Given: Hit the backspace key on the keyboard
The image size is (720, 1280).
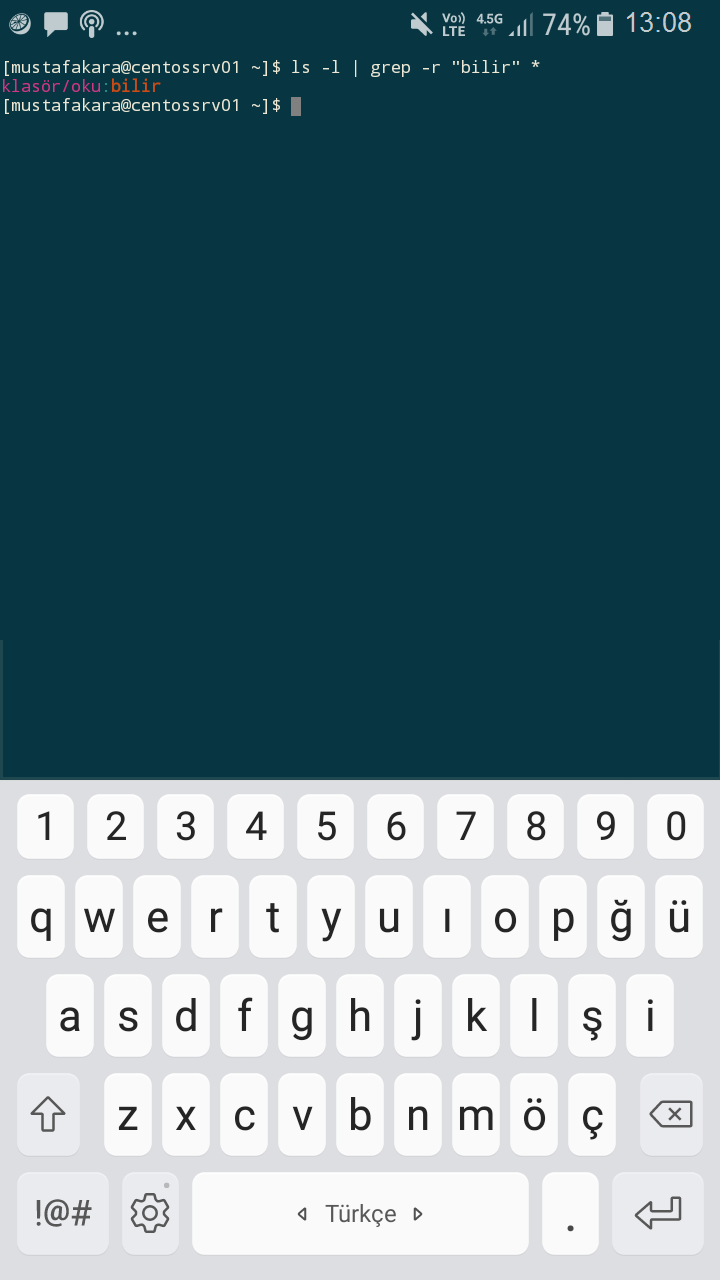Looking at the screenshot, I should point(671,1114).
